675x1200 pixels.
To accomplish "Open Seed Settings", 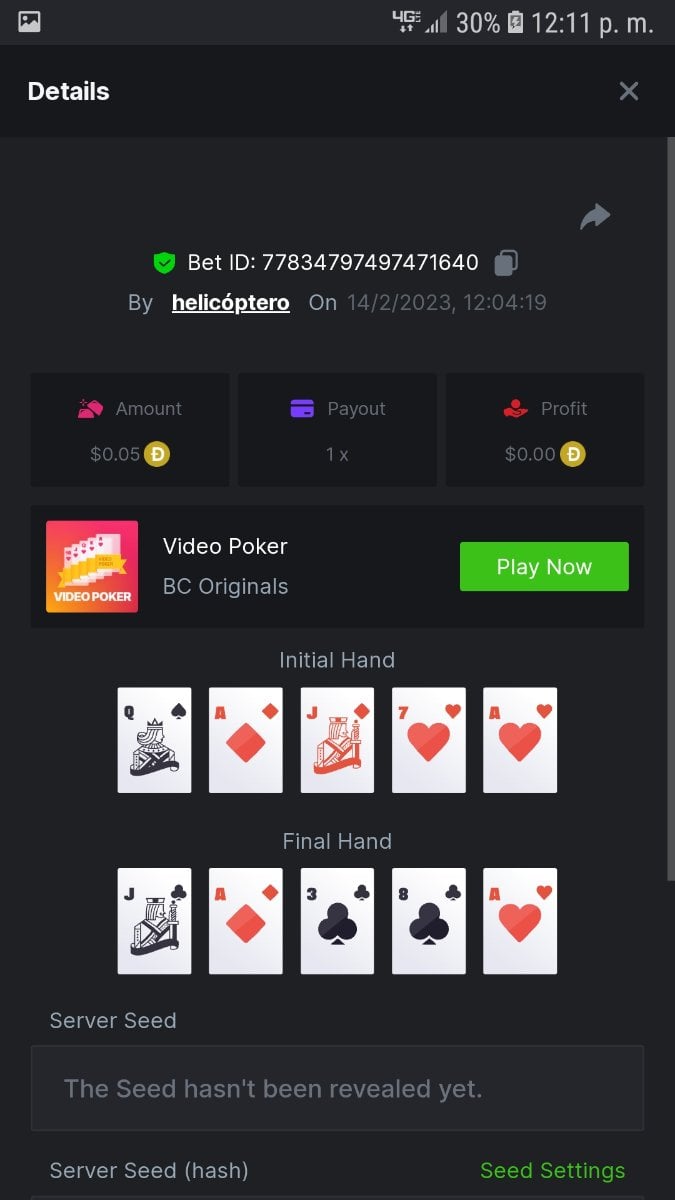I will (552, 1170).
